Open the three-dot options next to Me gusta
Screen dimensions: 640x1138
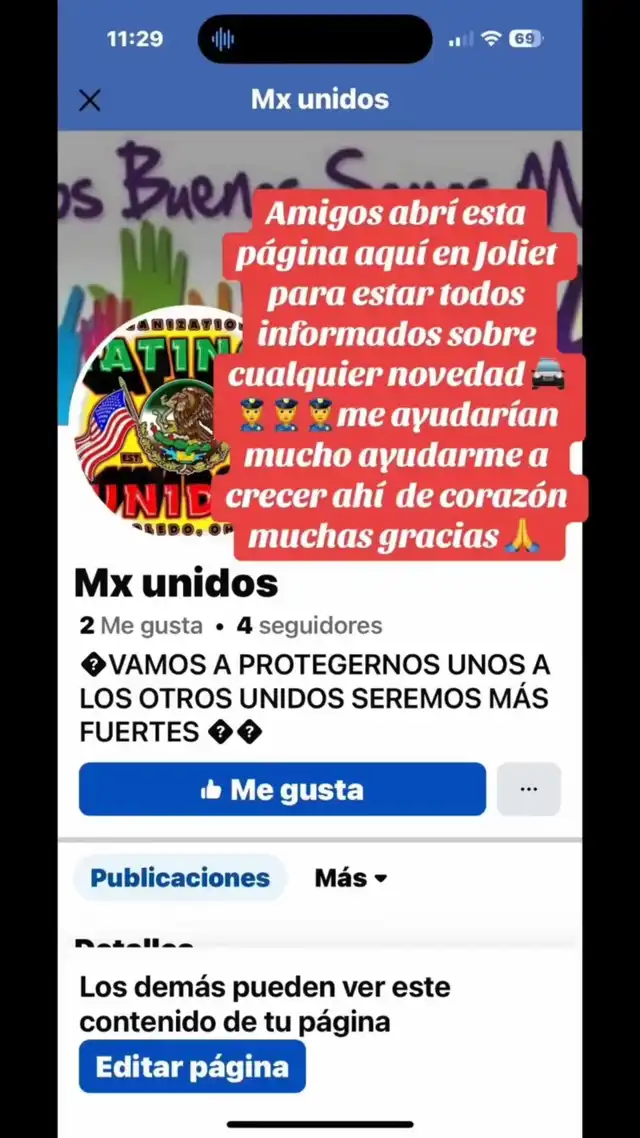pos(528,789)
